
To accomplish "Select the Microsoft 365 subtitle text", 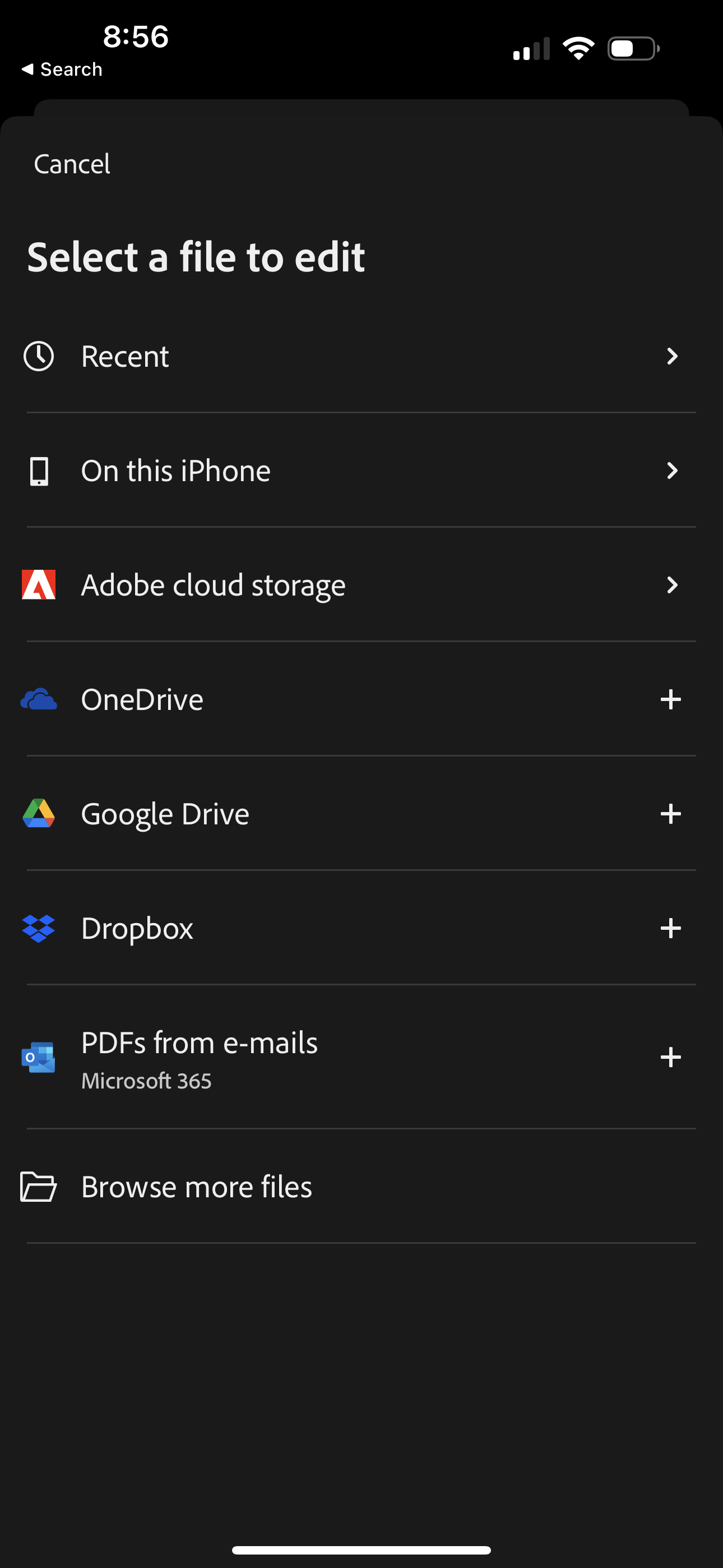I will pyautogui.click(x=147, y=1081).
